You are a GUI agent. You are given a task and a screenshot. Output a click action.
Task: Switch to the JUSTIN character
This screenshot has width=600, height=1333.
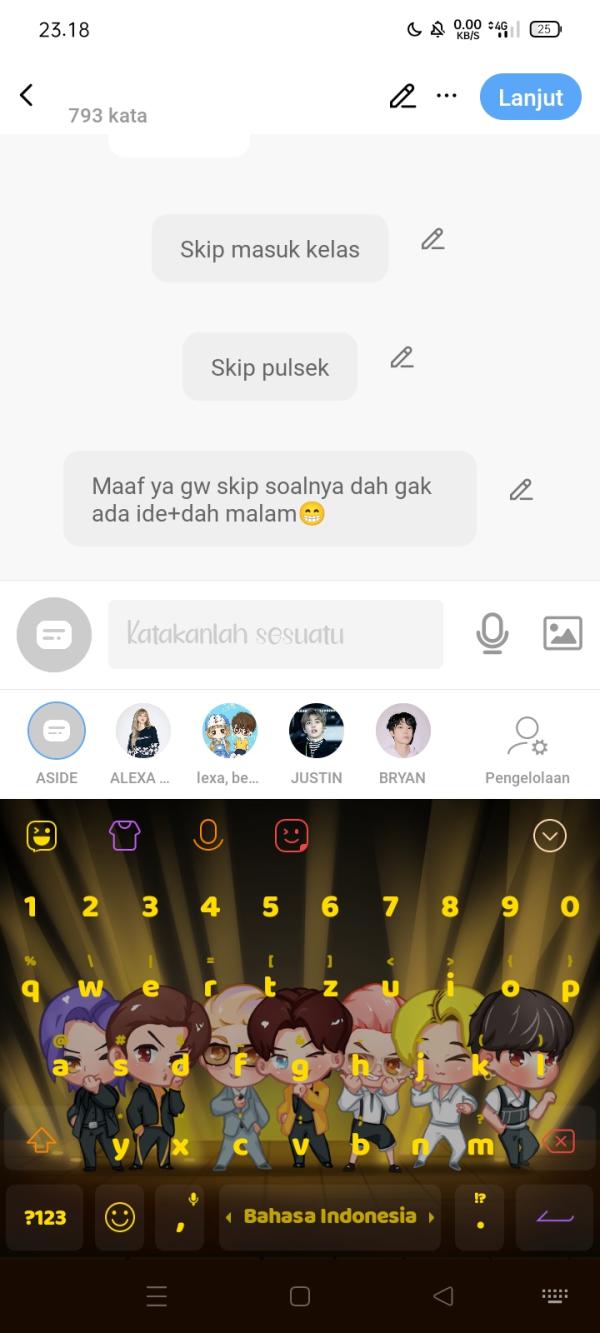316,731
